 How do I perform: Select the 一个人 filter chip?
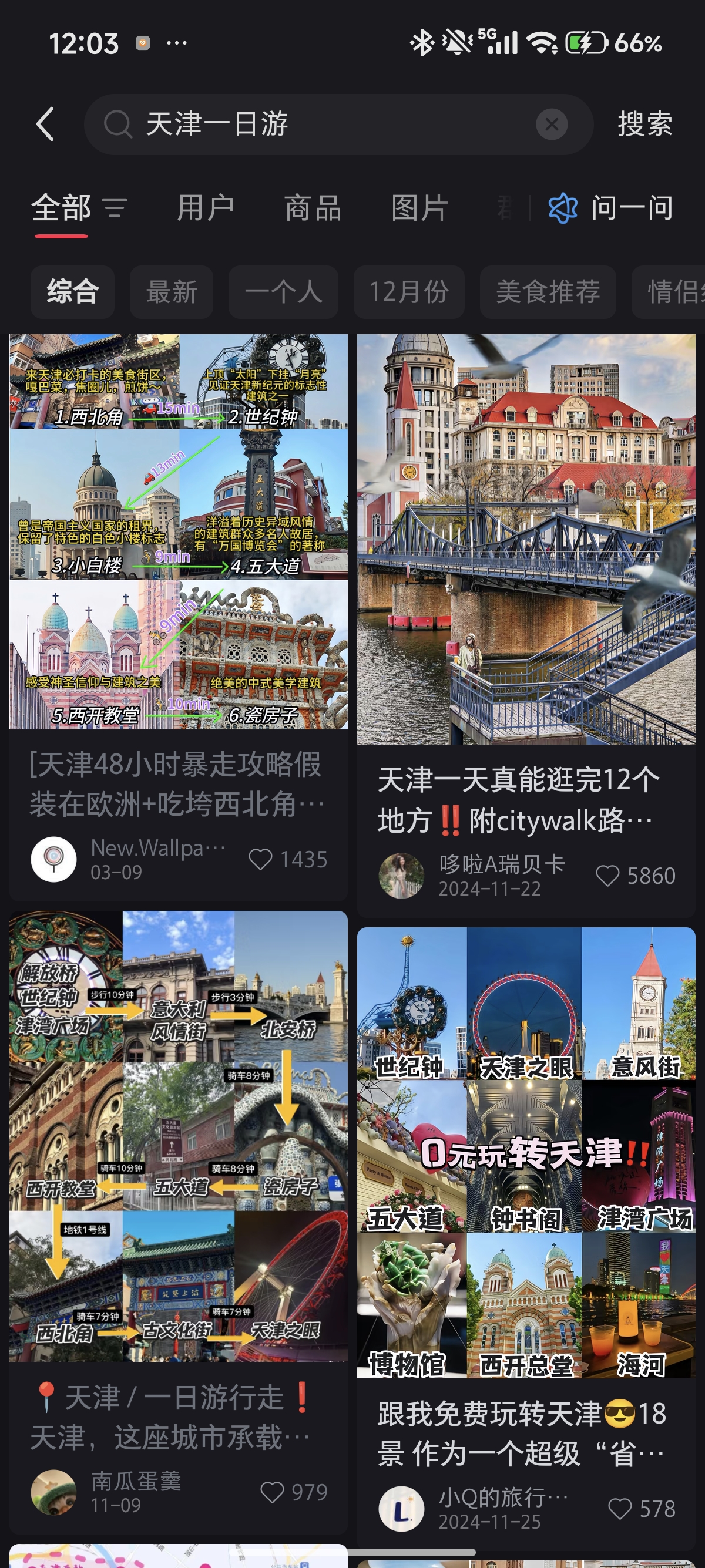283,291
